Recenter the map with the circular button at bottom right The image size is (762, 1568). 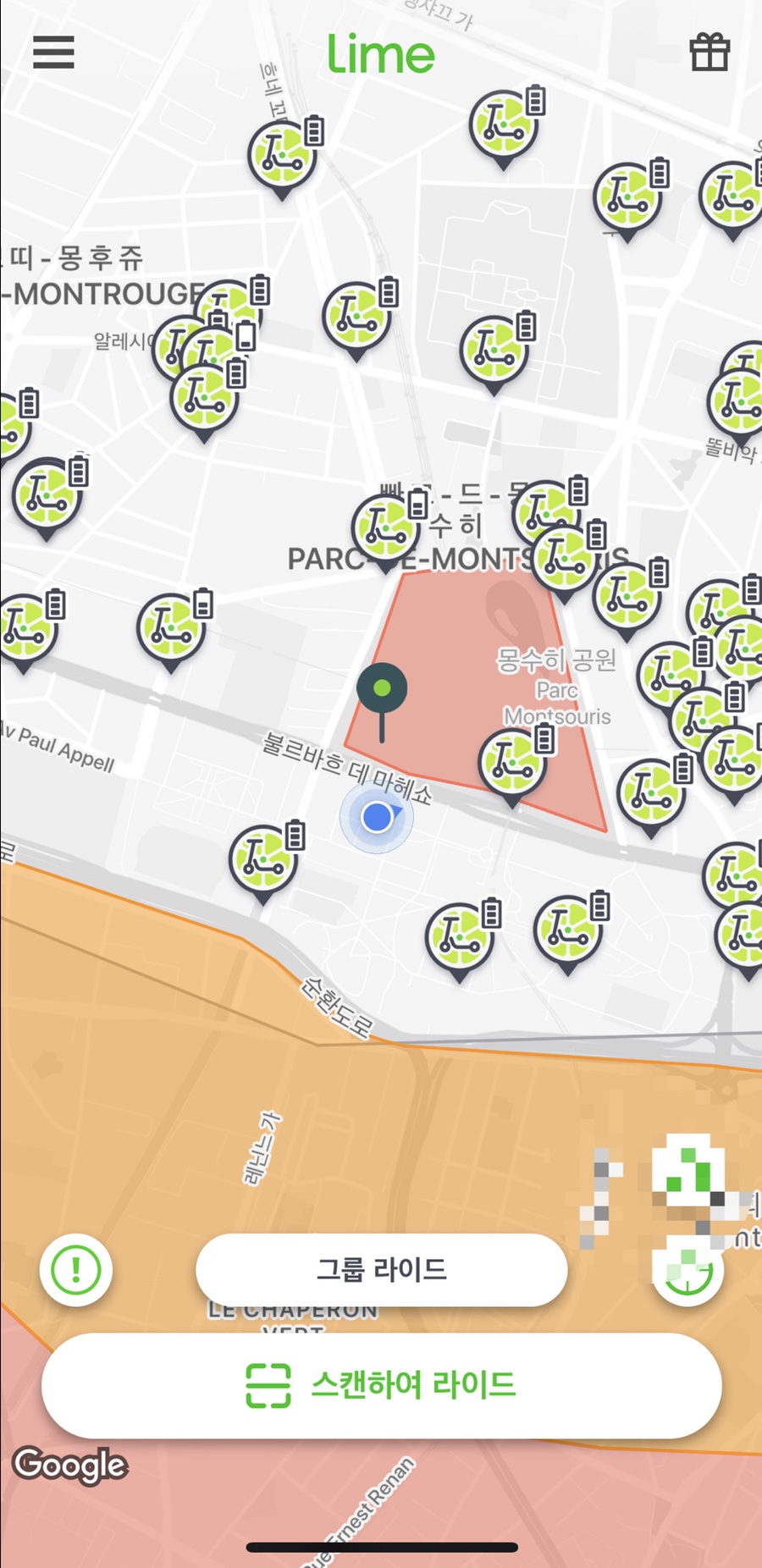(687, 1272)
